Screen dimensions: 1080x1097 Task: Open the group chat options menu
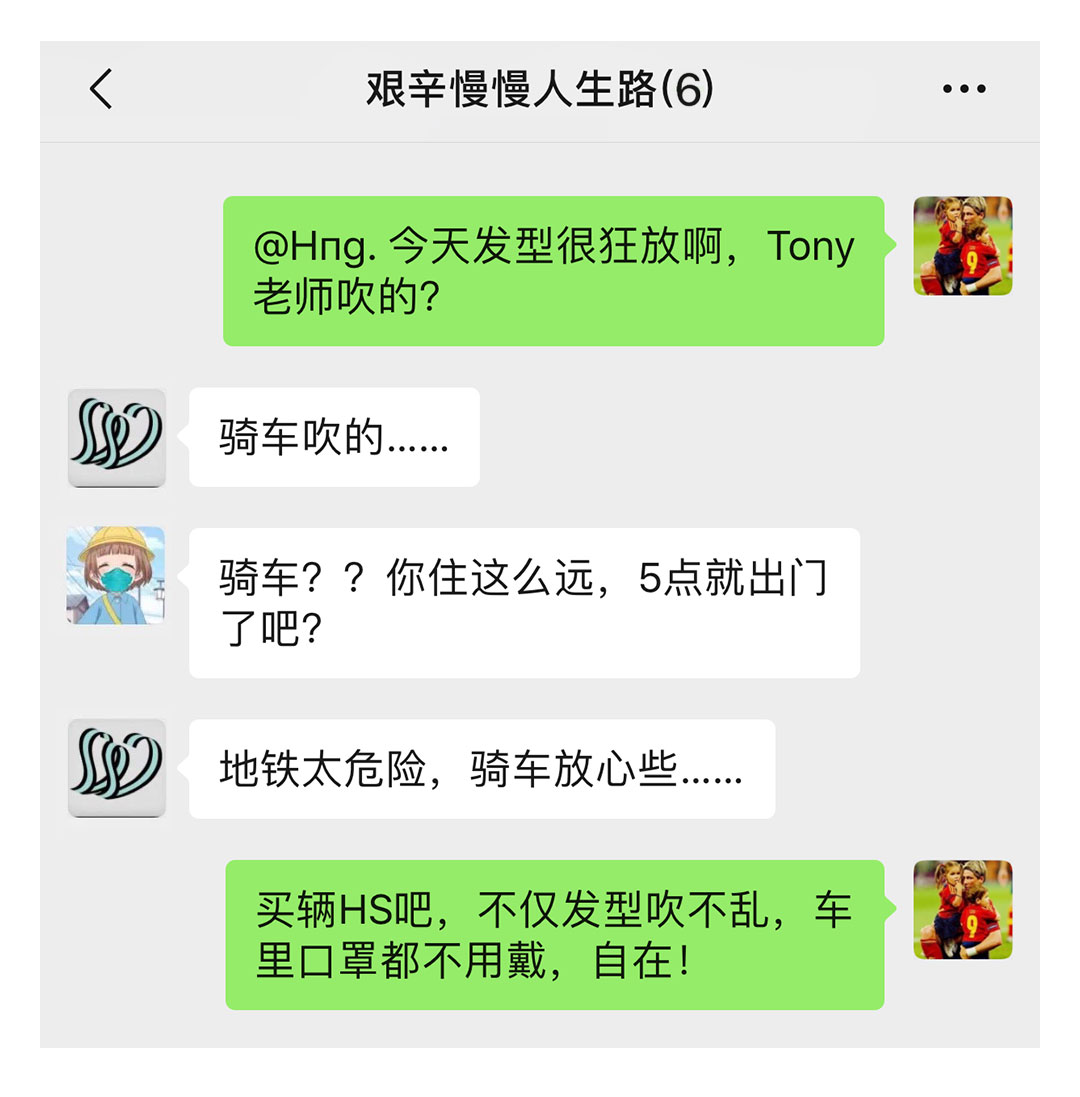(964, 90)
